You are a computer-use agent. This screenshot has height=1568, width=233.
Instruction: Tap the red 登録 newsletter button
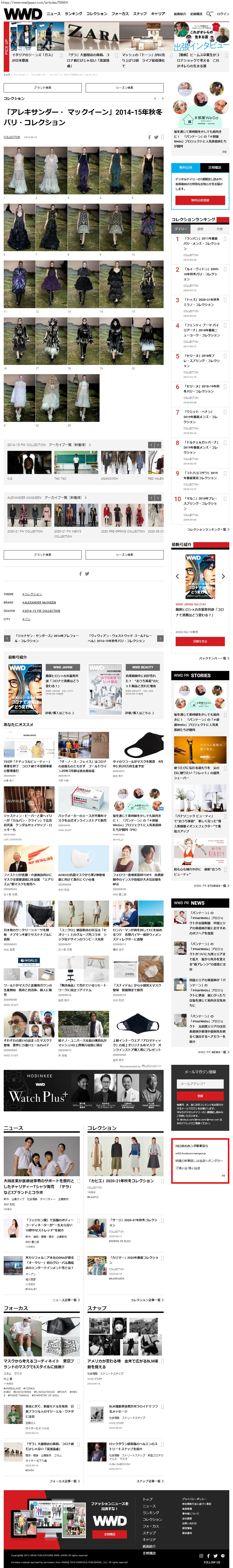200,1096
